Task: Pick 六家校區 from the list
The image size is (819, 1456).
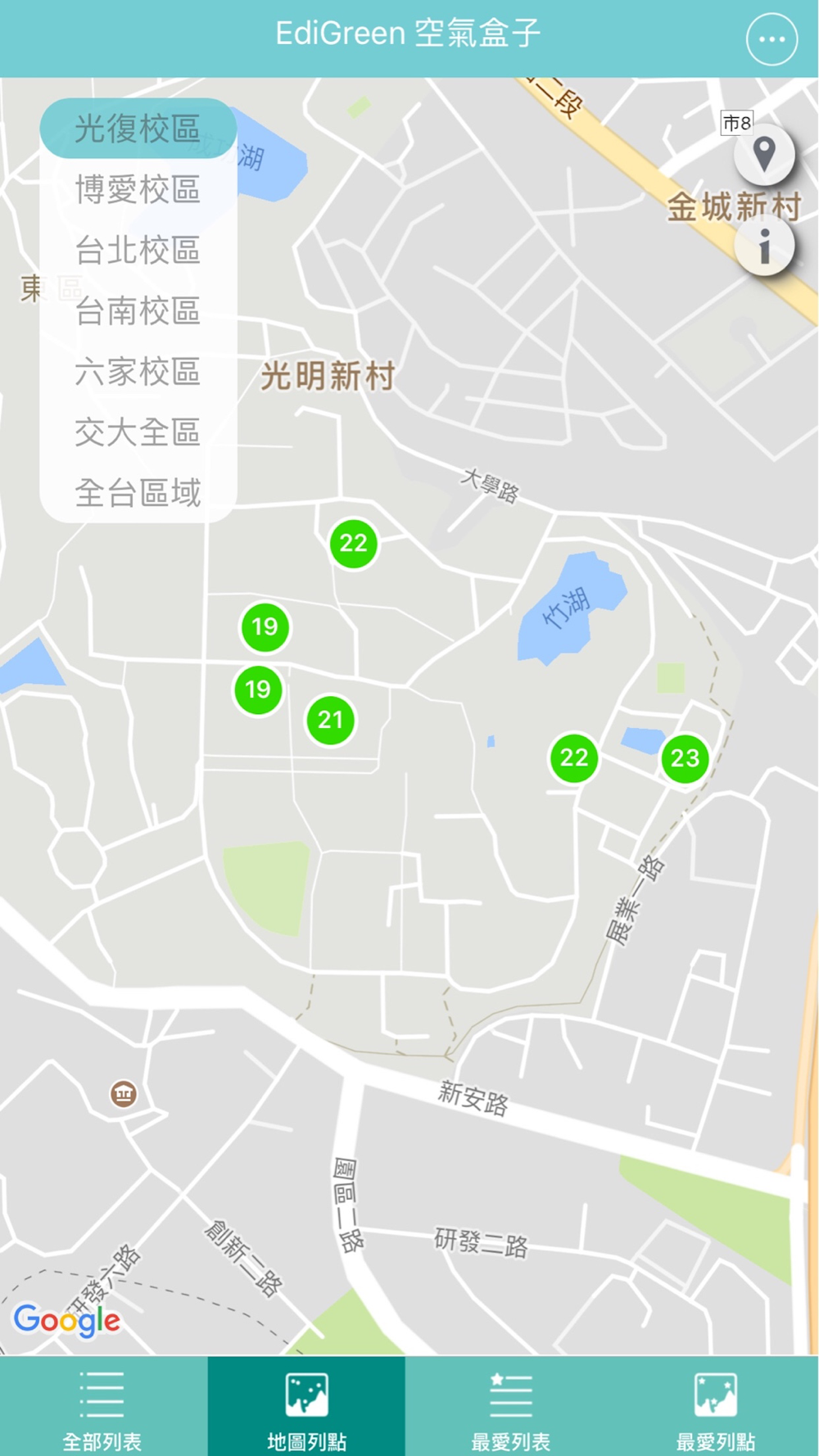Action: [x=138, y=372]
